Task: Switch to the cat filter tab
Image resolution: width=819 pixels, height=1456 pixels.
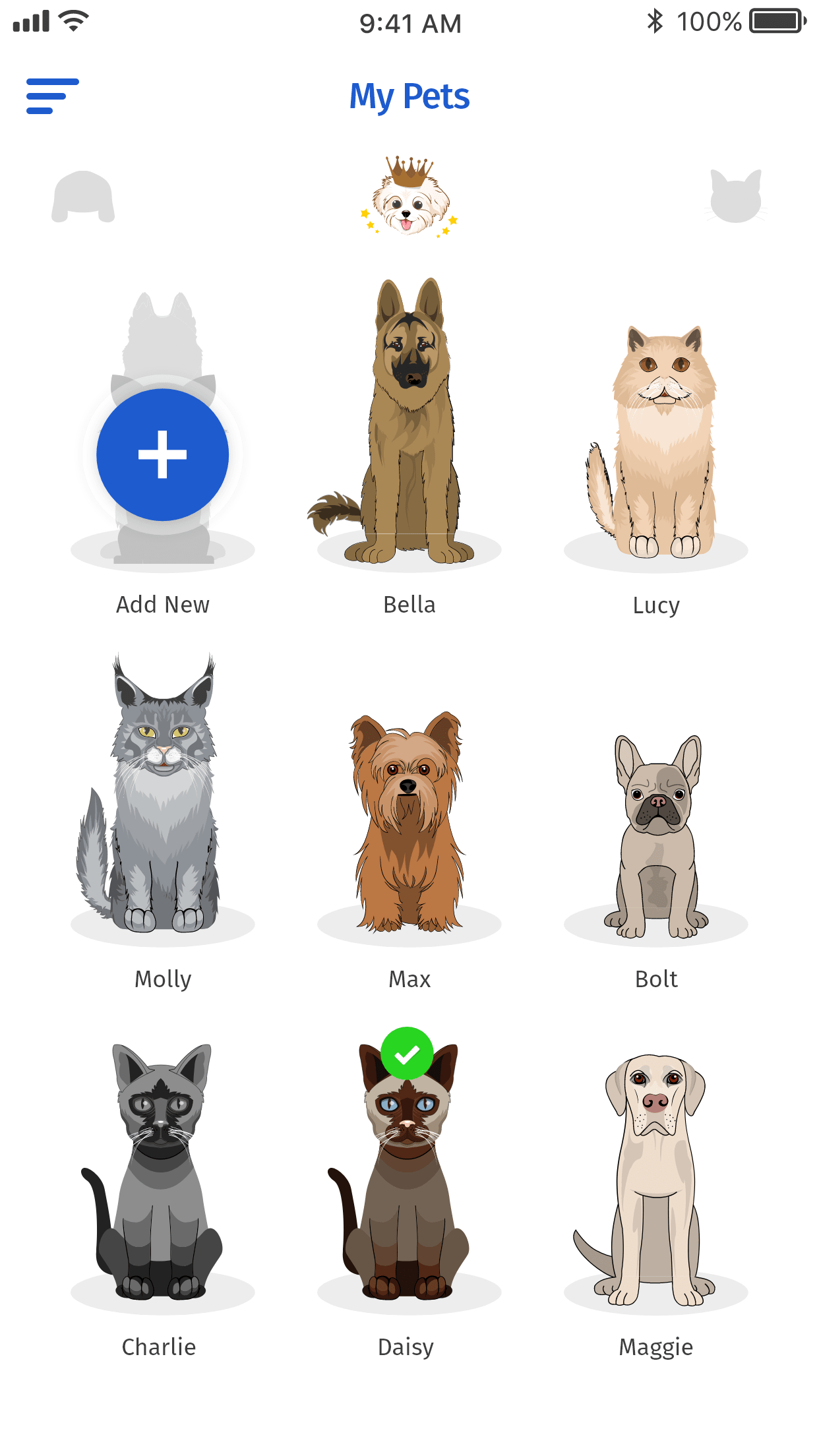Action: tap(736, 196)
